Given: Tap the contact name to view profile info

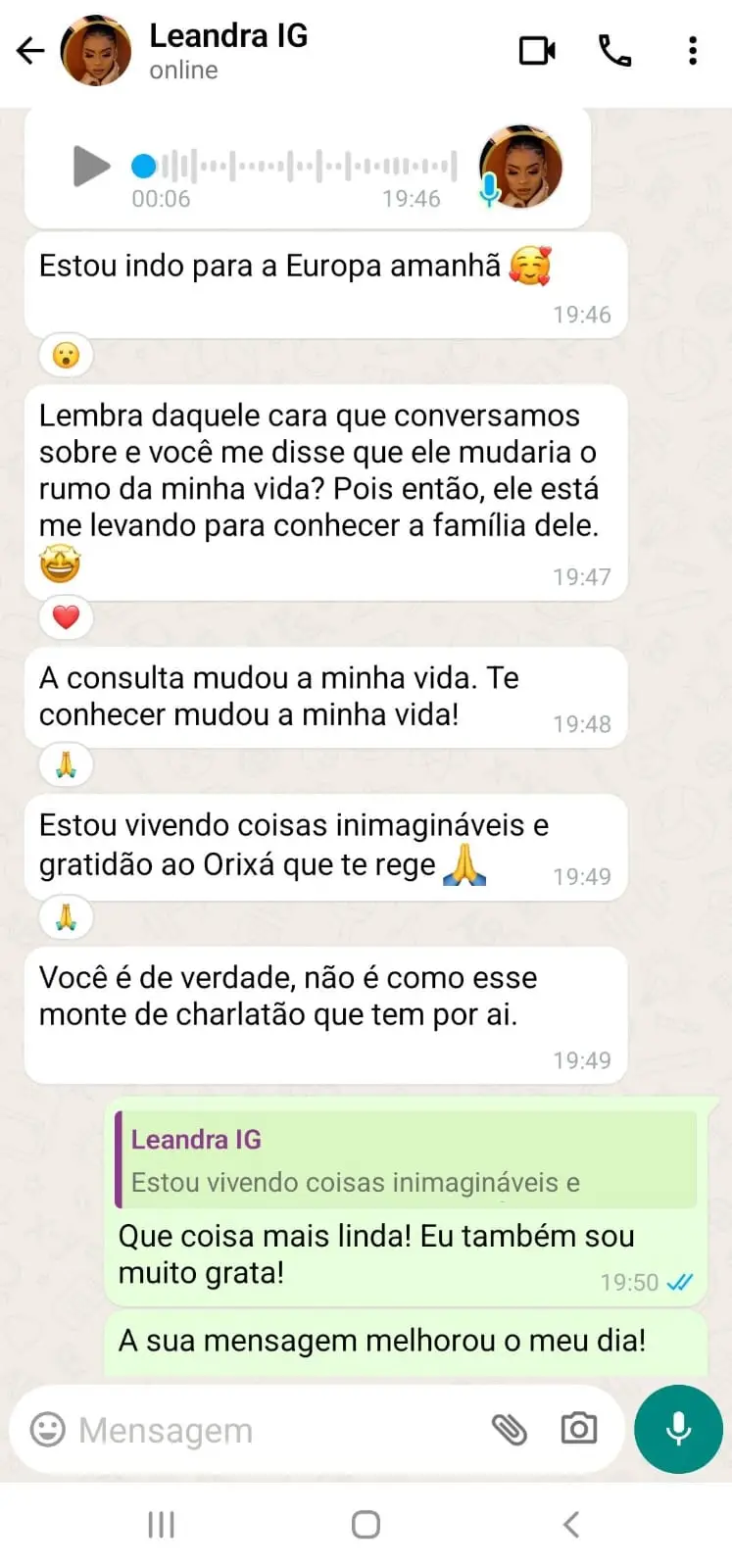Looking at the screenshot, I should [x=227, y=36].
